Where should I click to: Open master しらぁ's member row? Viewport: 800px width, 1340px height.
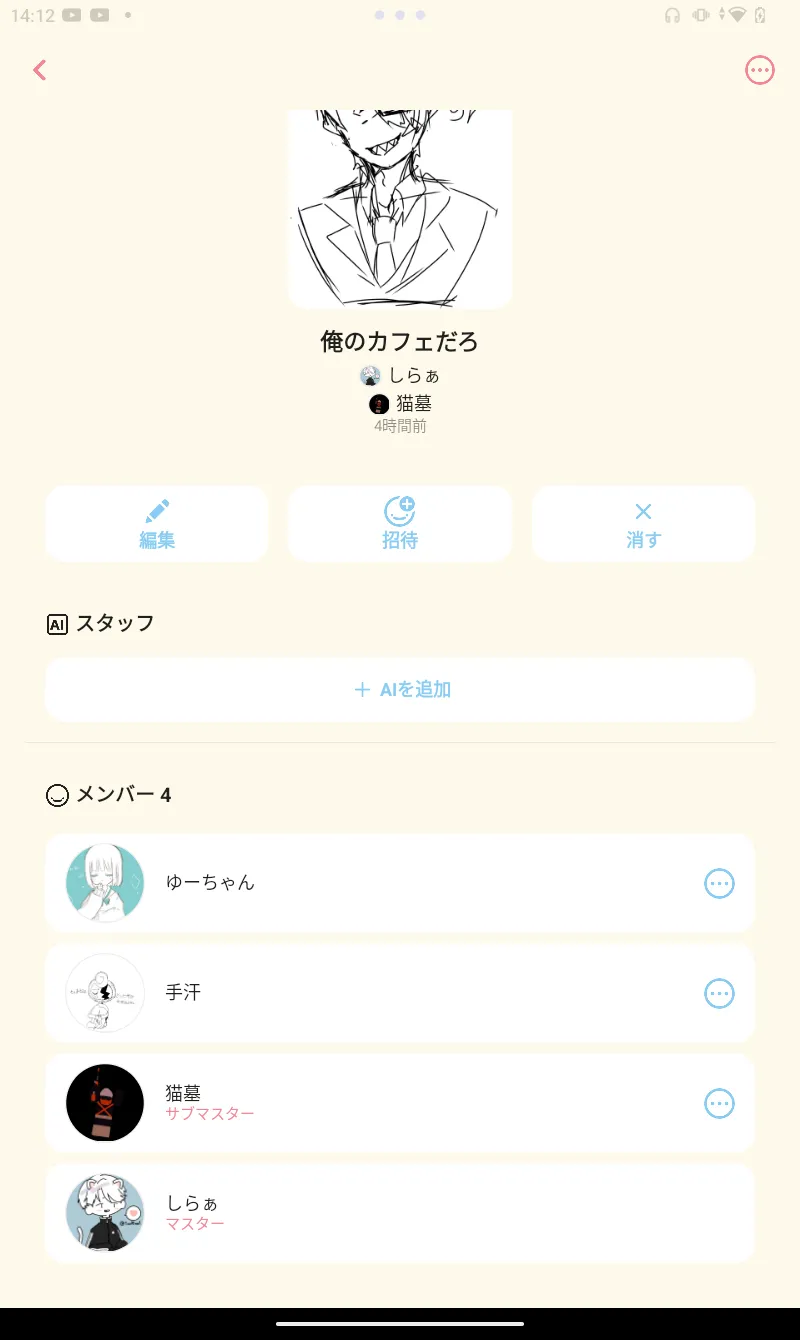coord(400,1213)
